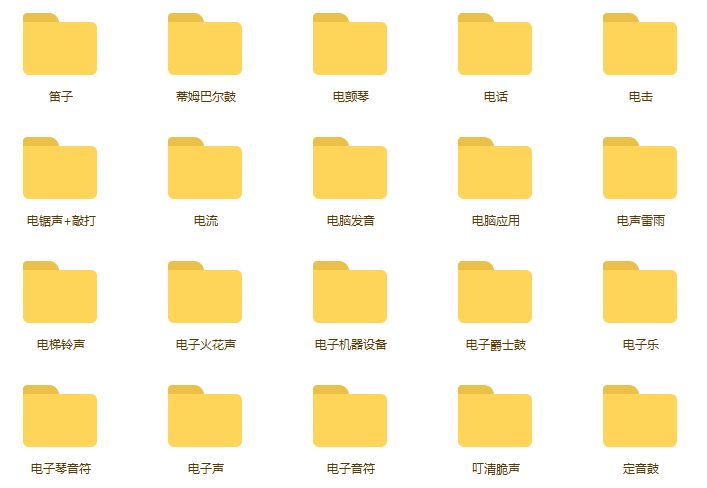Image resolution: width=707 pixels, height=488 pixels.
Task: Open the 电子机器设备 folder
Action: pos(350,294)
